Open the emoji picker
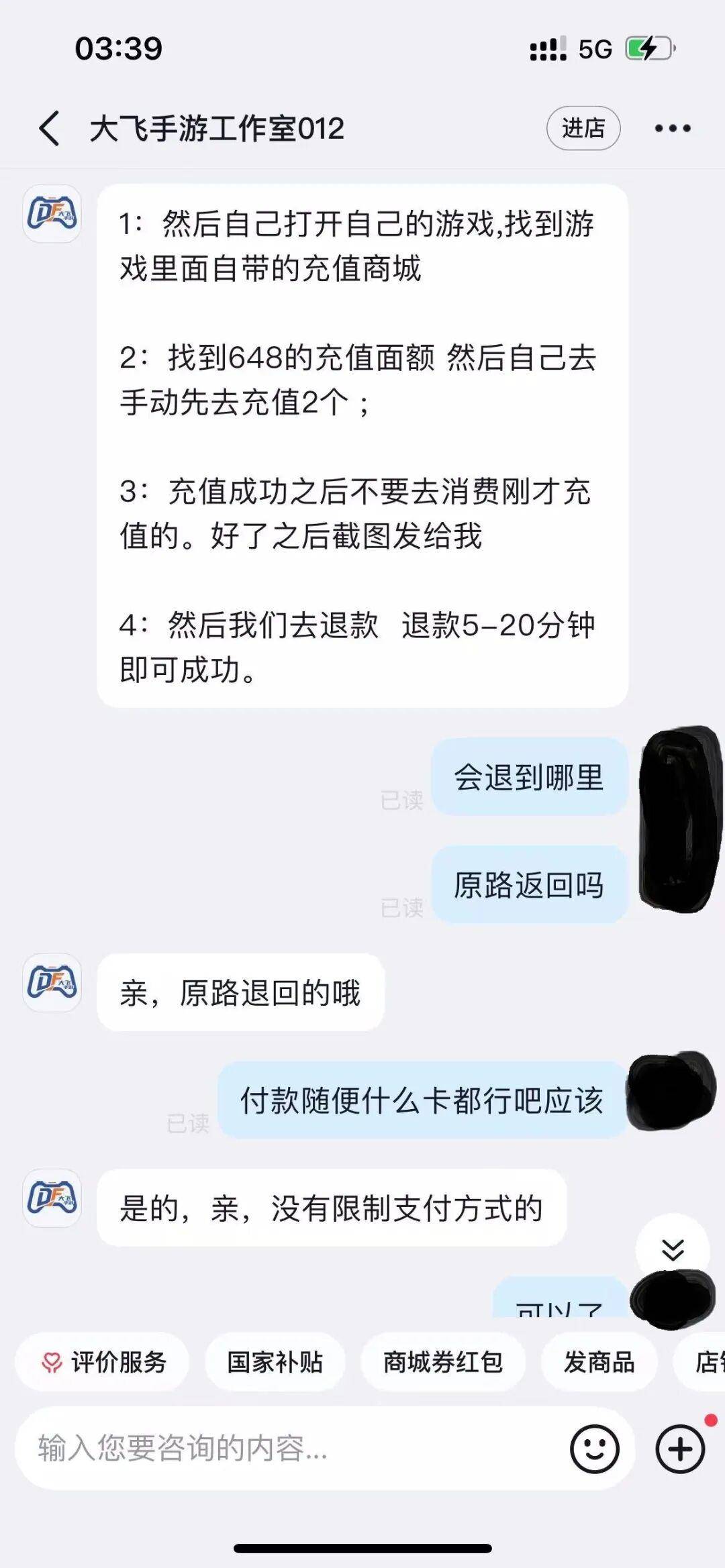Viewport: 725px width, 1568px height. (594, 1449)
